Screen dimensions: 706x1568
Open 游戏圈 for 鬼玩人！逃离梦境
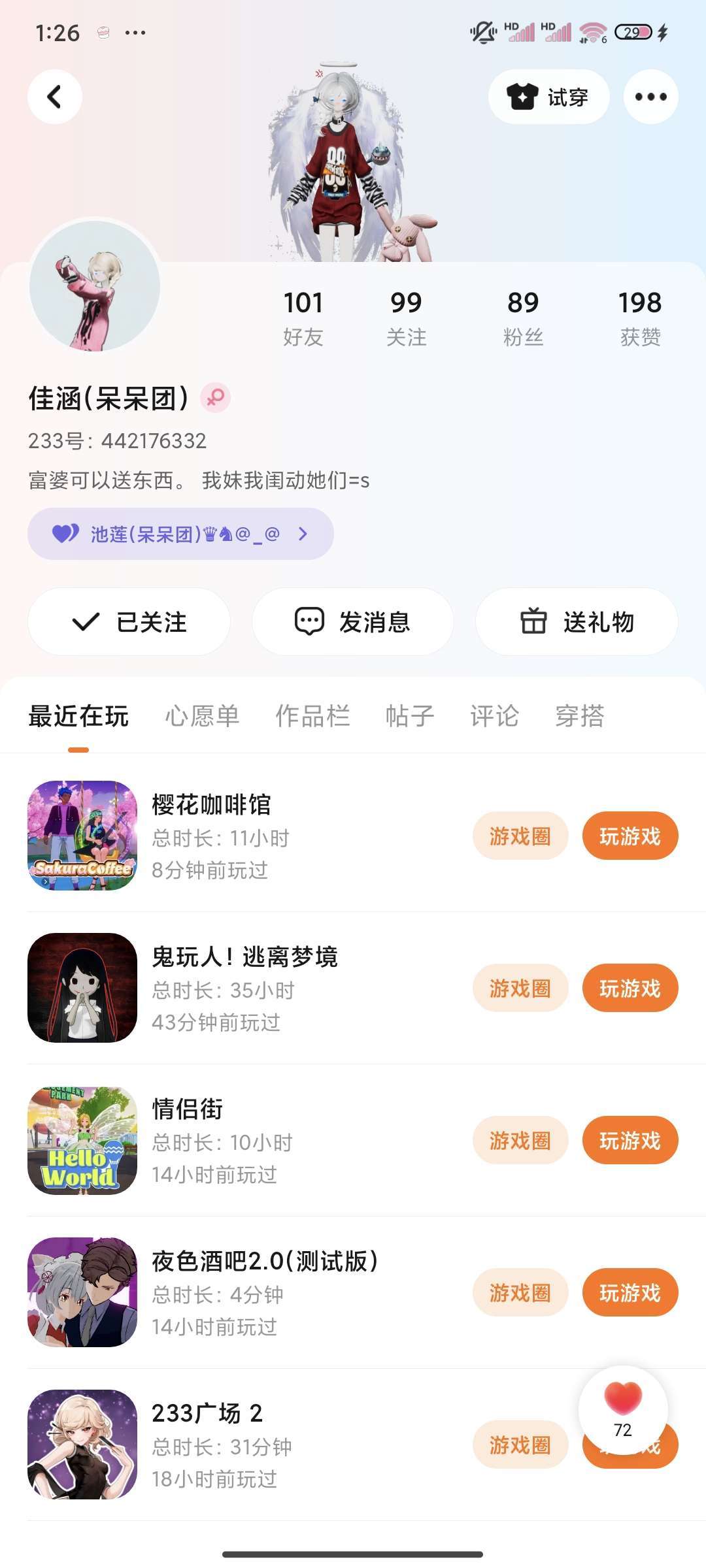pyautogui.click(x=520, y=988)
